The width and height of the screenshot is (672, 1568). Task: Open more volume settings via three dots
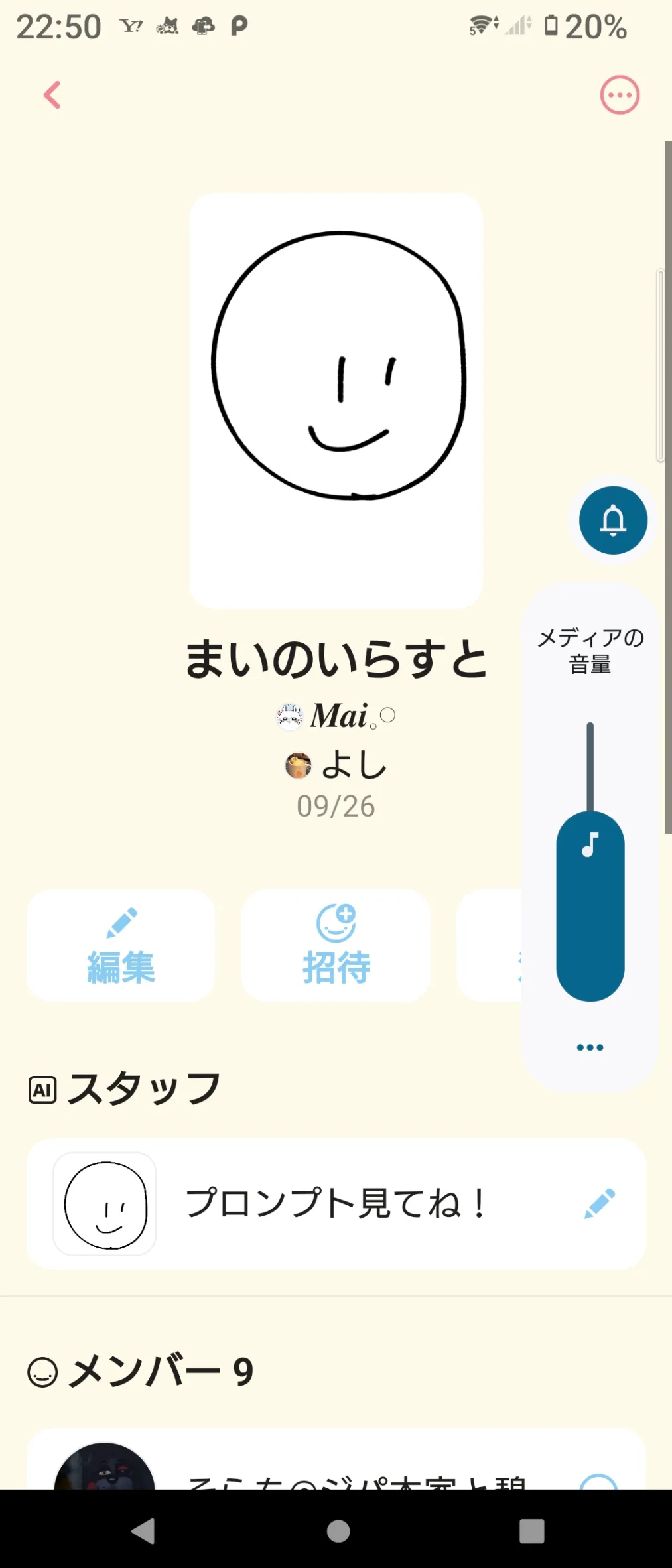click(590, 1047)
